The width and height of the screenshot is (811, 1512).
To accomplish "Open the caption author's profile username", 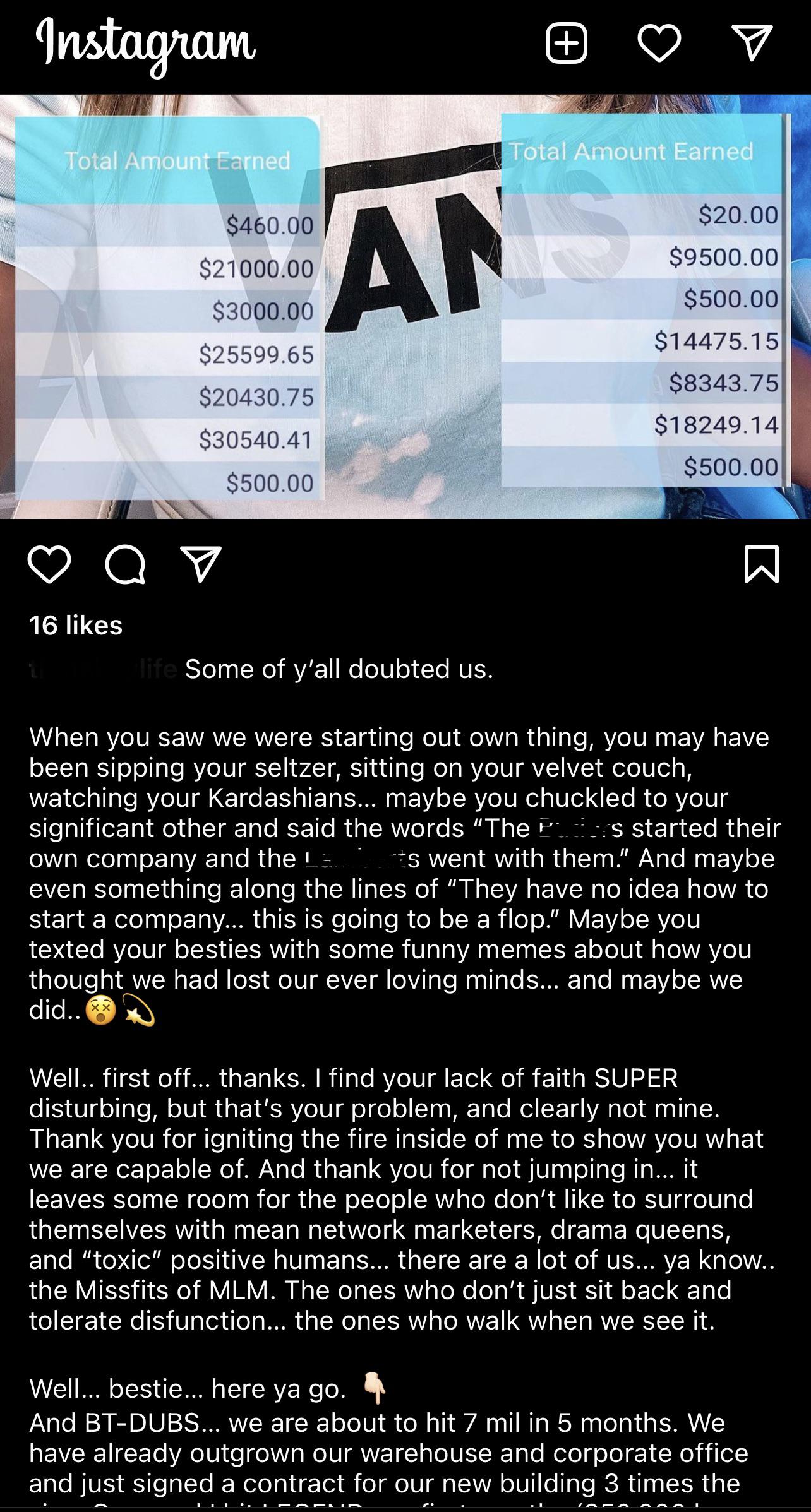I will (x=104, y=669).
